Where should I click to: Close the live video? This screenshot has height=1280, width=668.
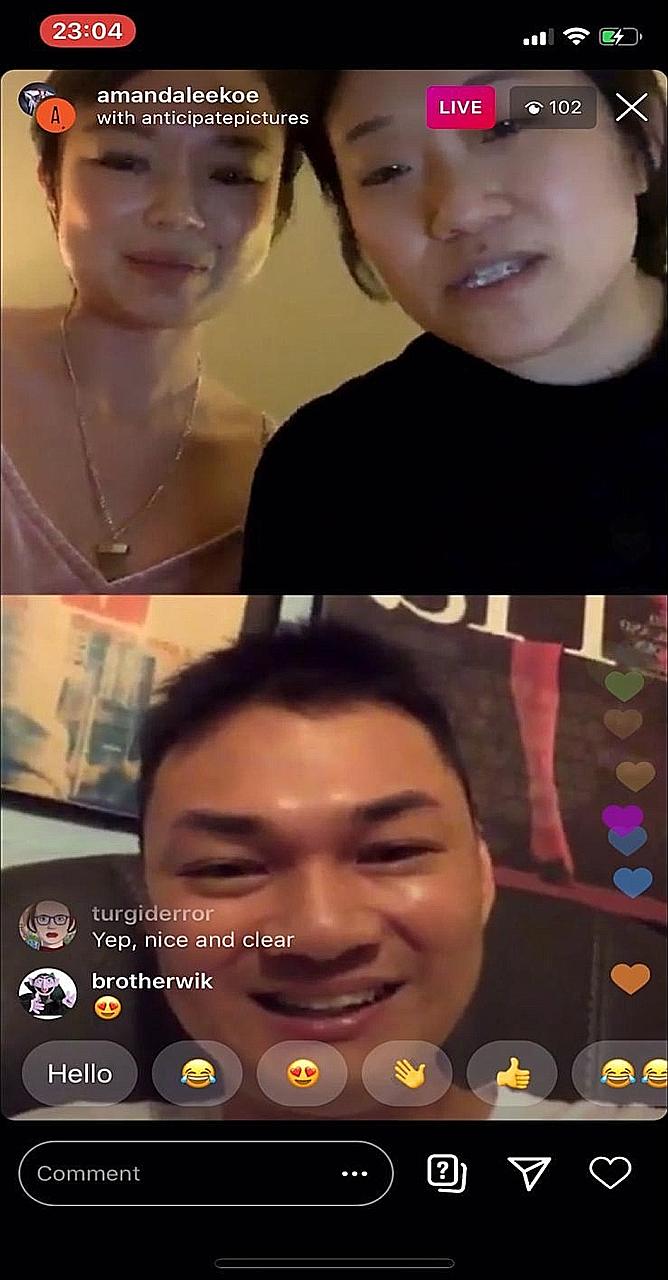[x=631, y=107]
